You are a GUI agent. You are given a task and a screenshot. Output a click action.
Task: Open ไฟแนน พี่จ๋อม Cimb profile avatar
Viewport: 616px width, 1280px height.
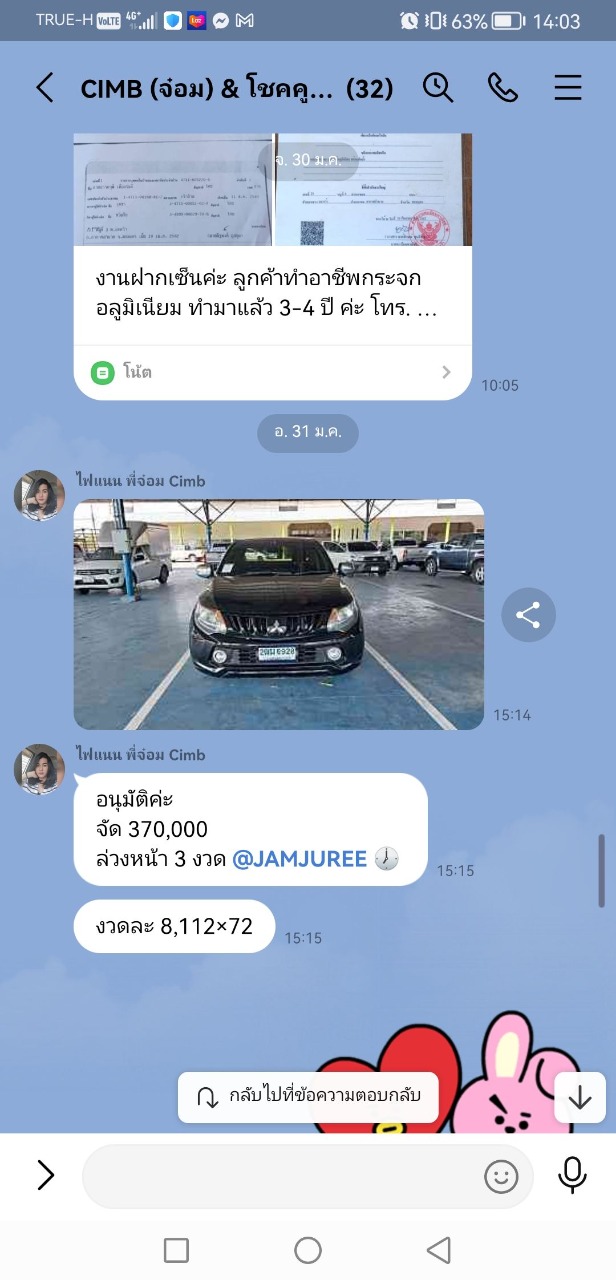point(40,495)
